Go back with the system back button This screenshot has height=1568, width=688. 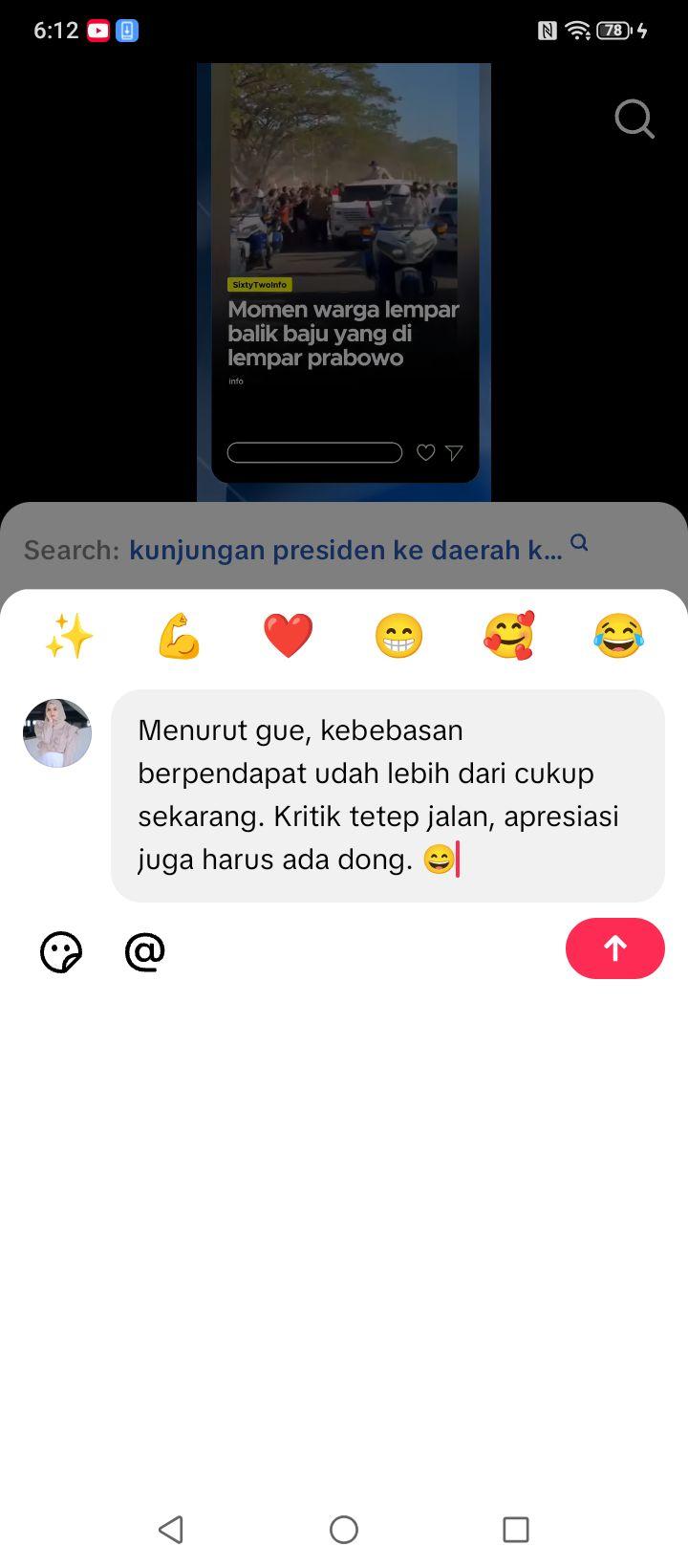coord(171,1529)
